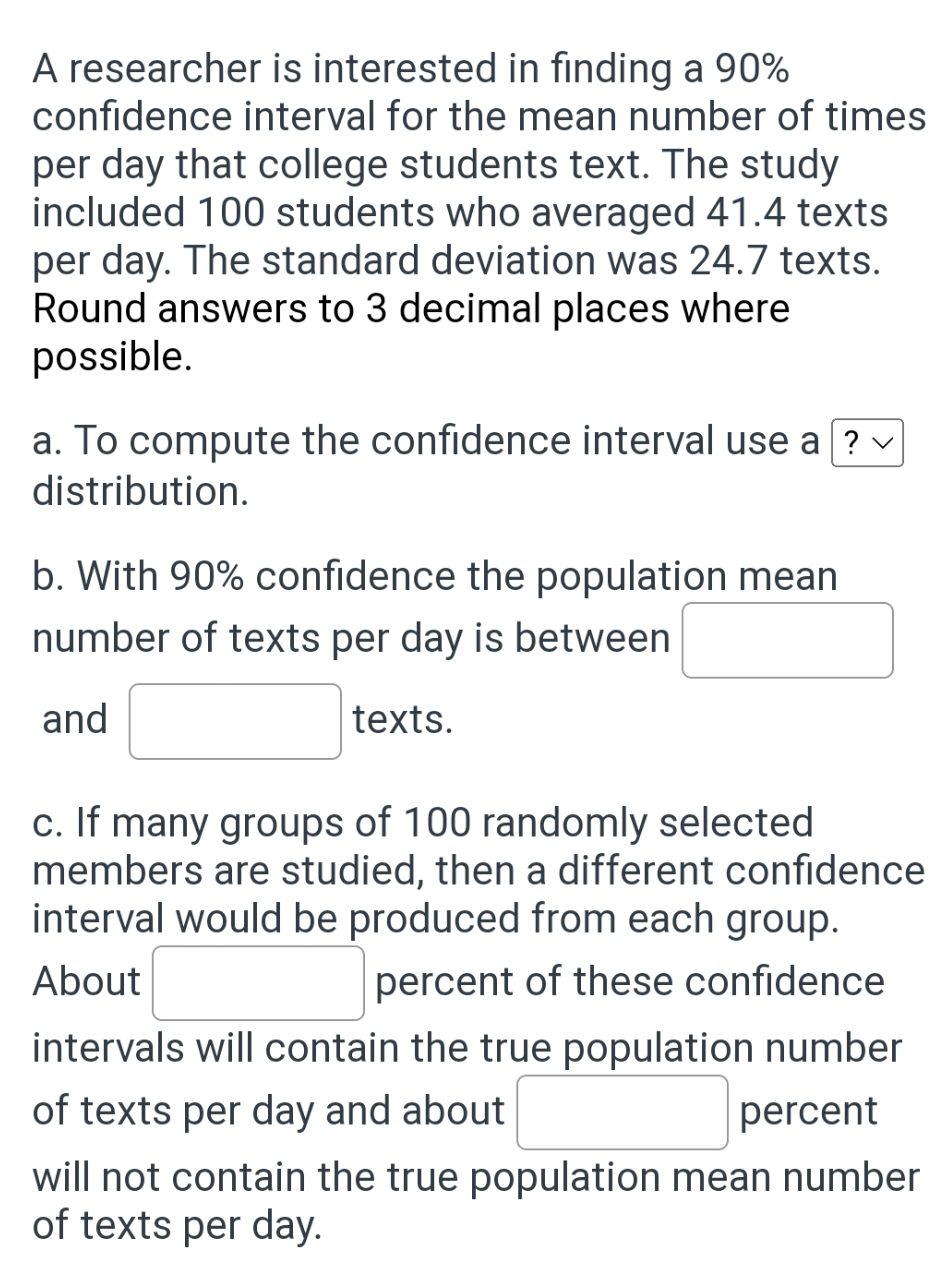Open the distribution type dropdown in part a

(866, 443)
